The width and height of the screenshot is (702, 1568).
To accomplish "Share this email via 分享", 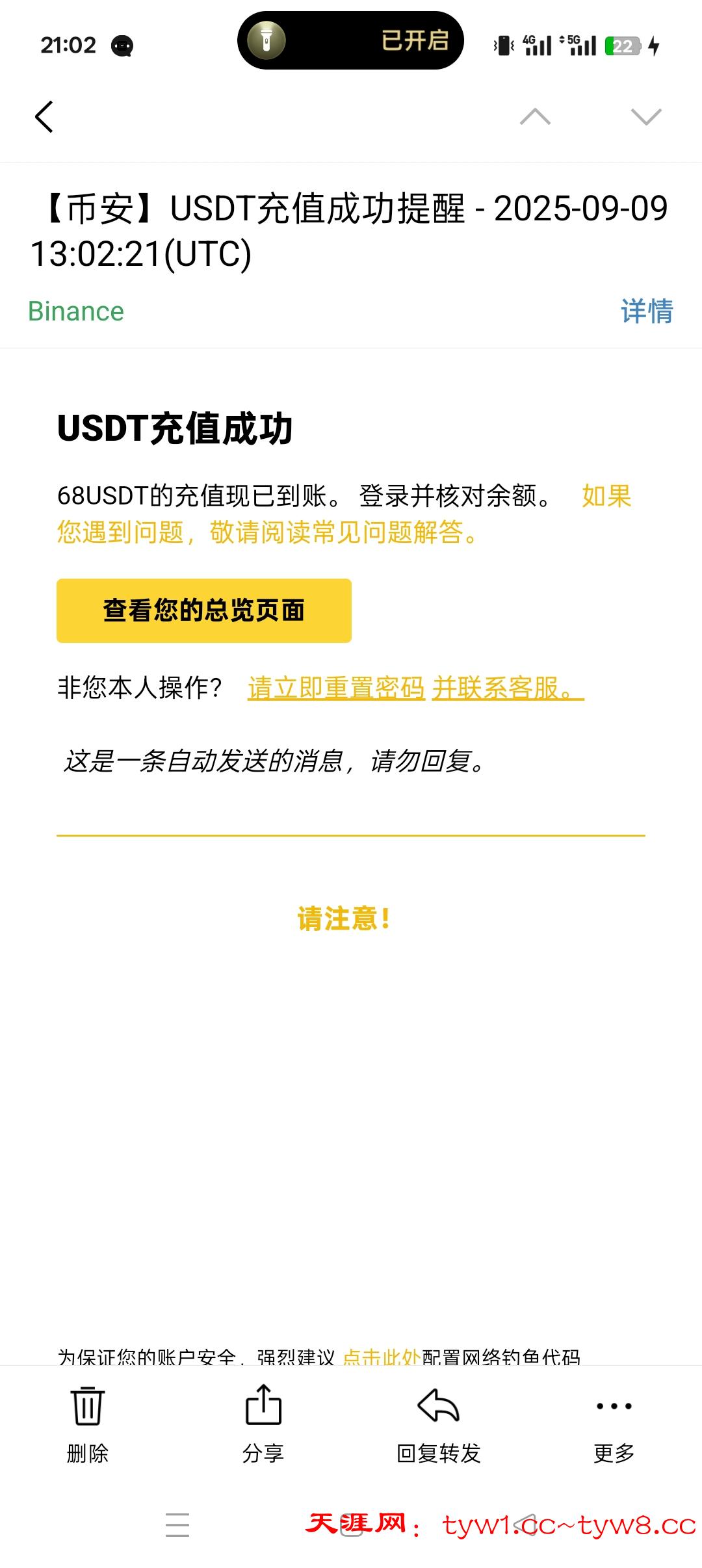I will [263, 1424].
